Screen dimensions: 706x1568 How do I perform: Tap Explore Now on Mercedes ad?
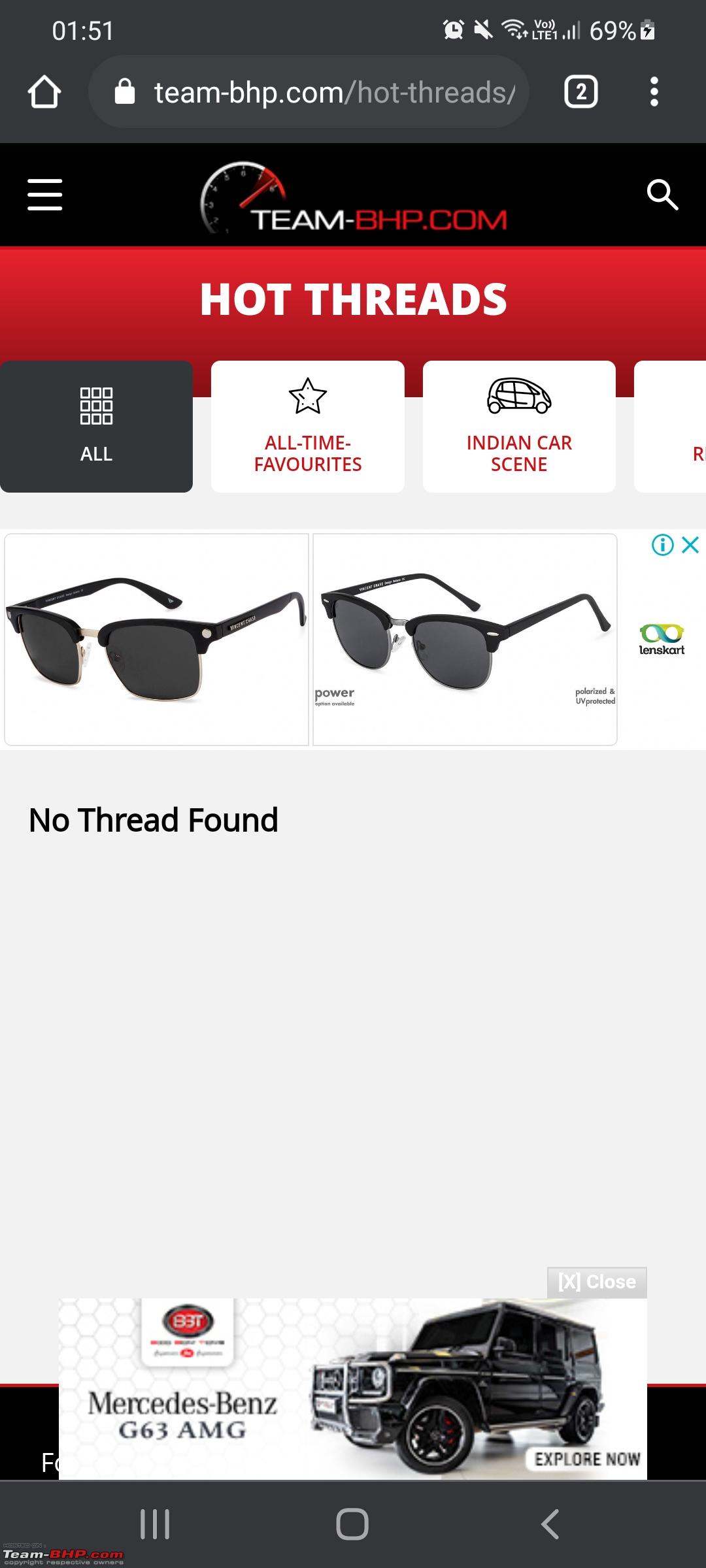coord(586,1459)
